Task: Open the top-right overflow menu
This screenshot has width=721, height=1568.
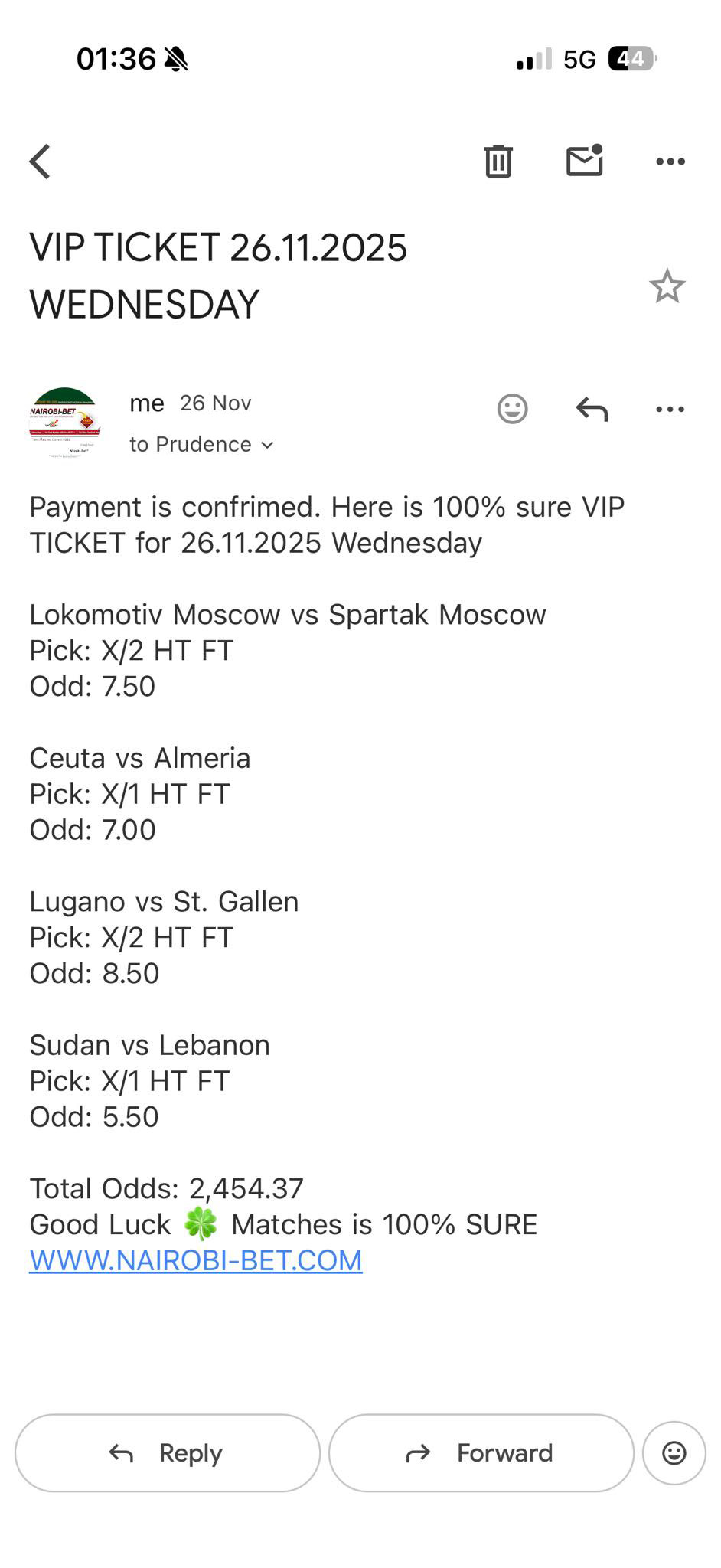Action: (x=670, y=161)
